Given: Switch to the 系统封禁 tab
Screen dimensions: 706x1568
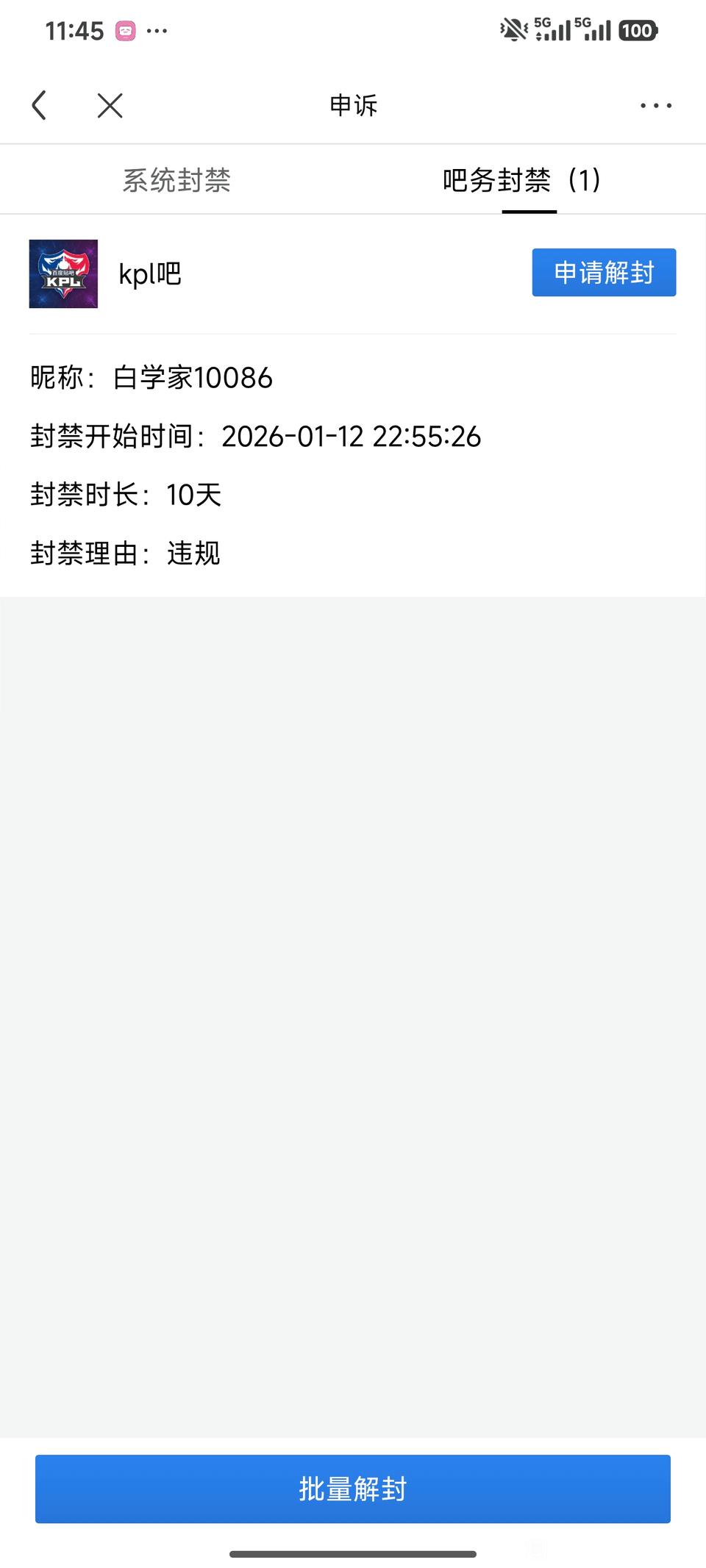Looking at the screenshot, I should point(176,180).
